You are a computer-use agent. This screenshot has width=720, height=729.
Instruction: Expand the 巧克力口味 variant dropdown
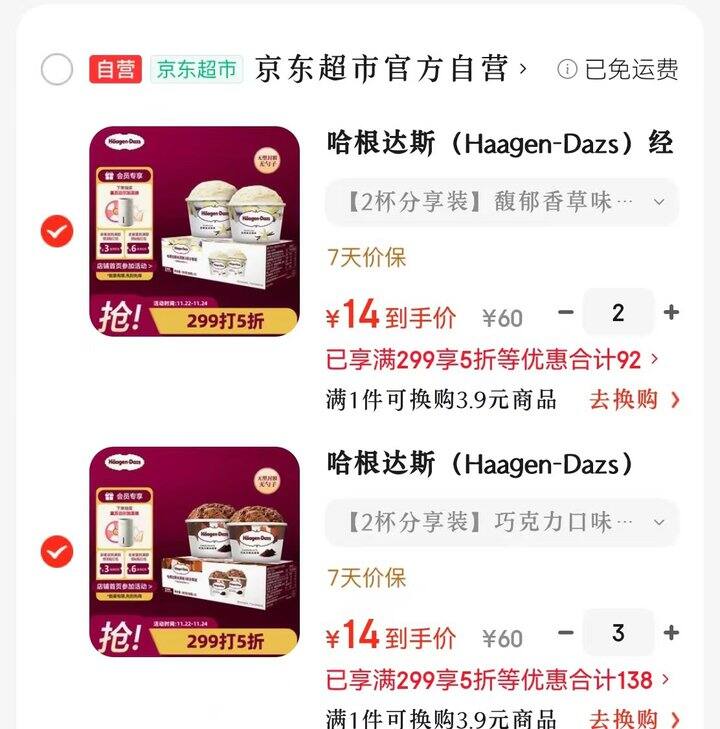(x=501, y=522)
